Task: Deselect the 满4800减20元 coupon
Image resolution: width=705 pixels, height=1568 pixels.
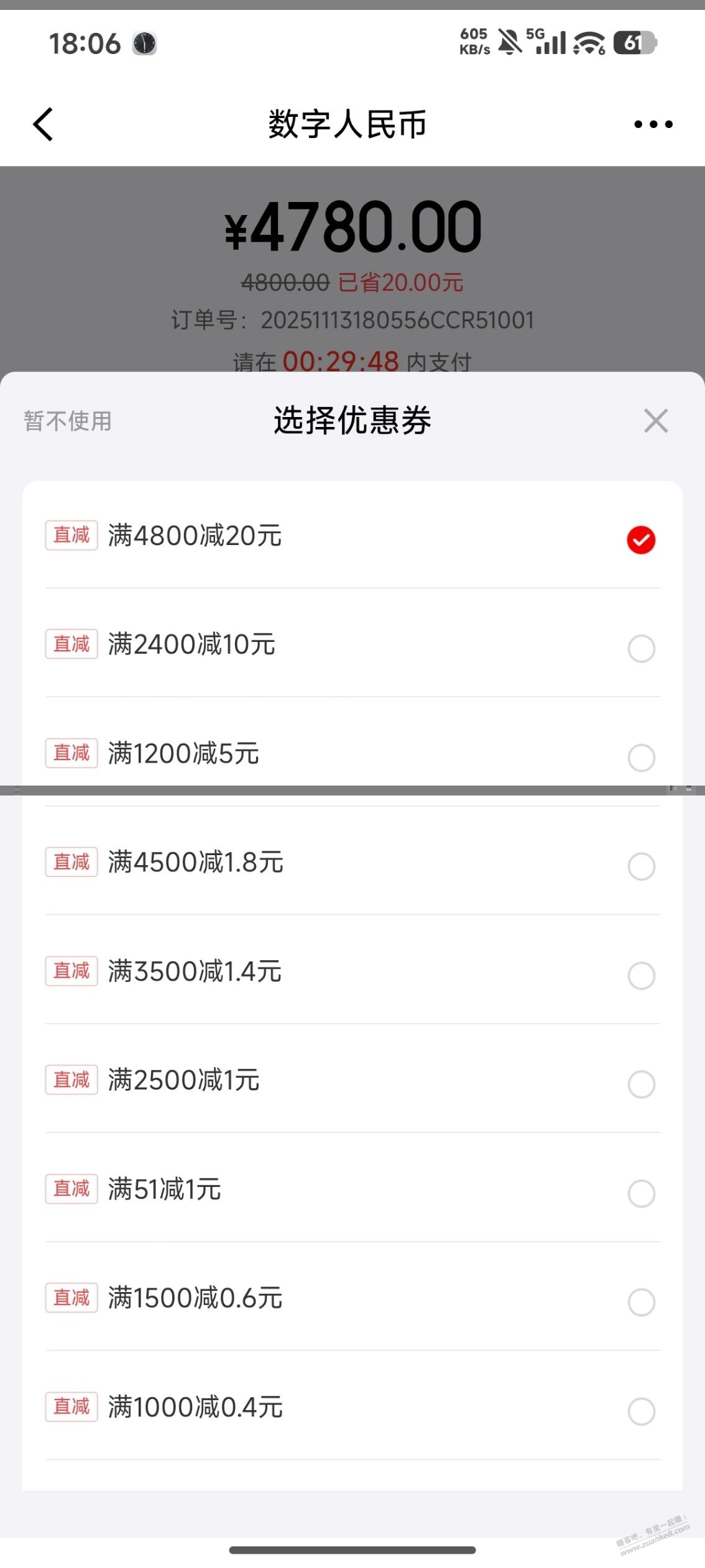Action: pyautogui.click(x=641, y=539)
